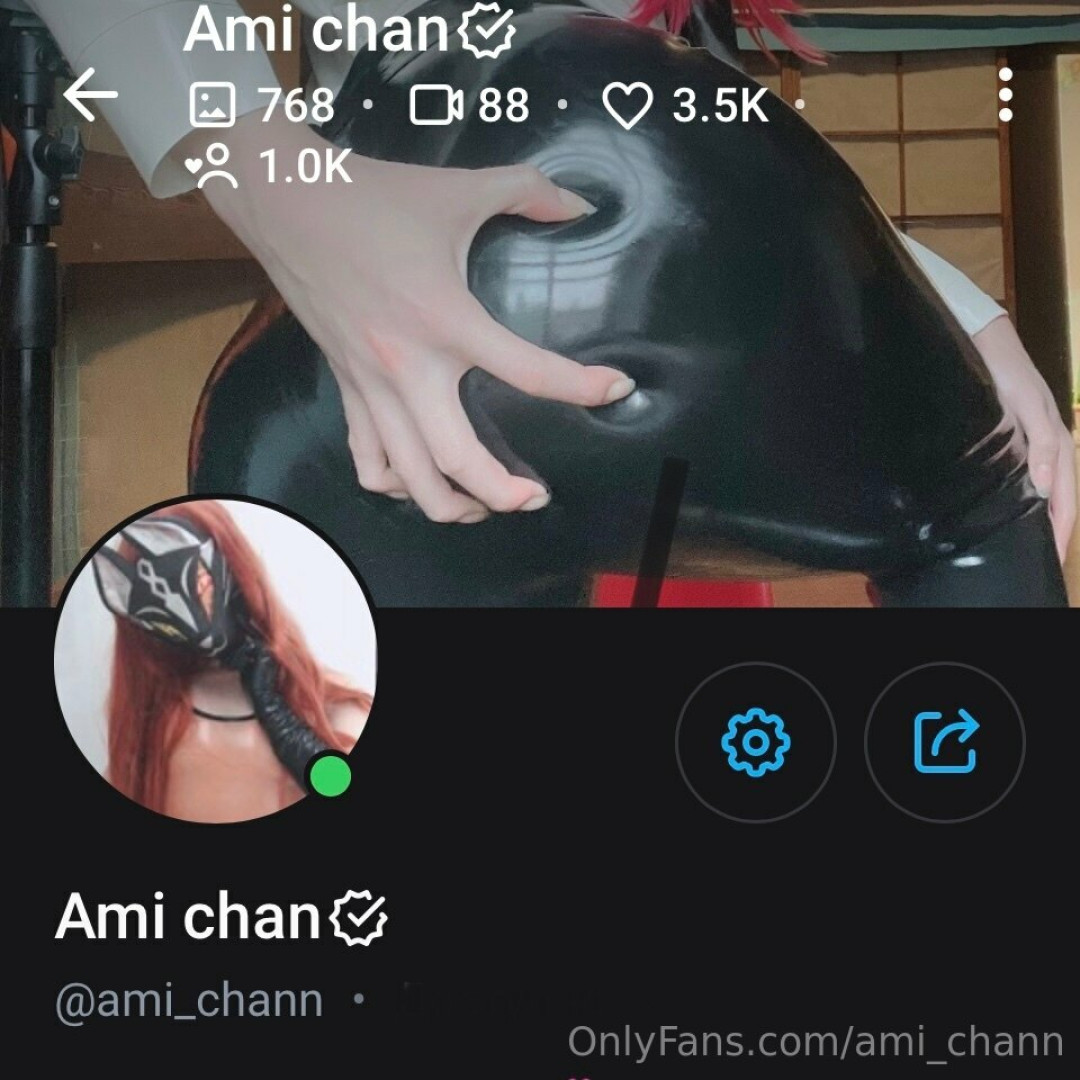
Task: Go back using the arrow icon
Action: 90,96
